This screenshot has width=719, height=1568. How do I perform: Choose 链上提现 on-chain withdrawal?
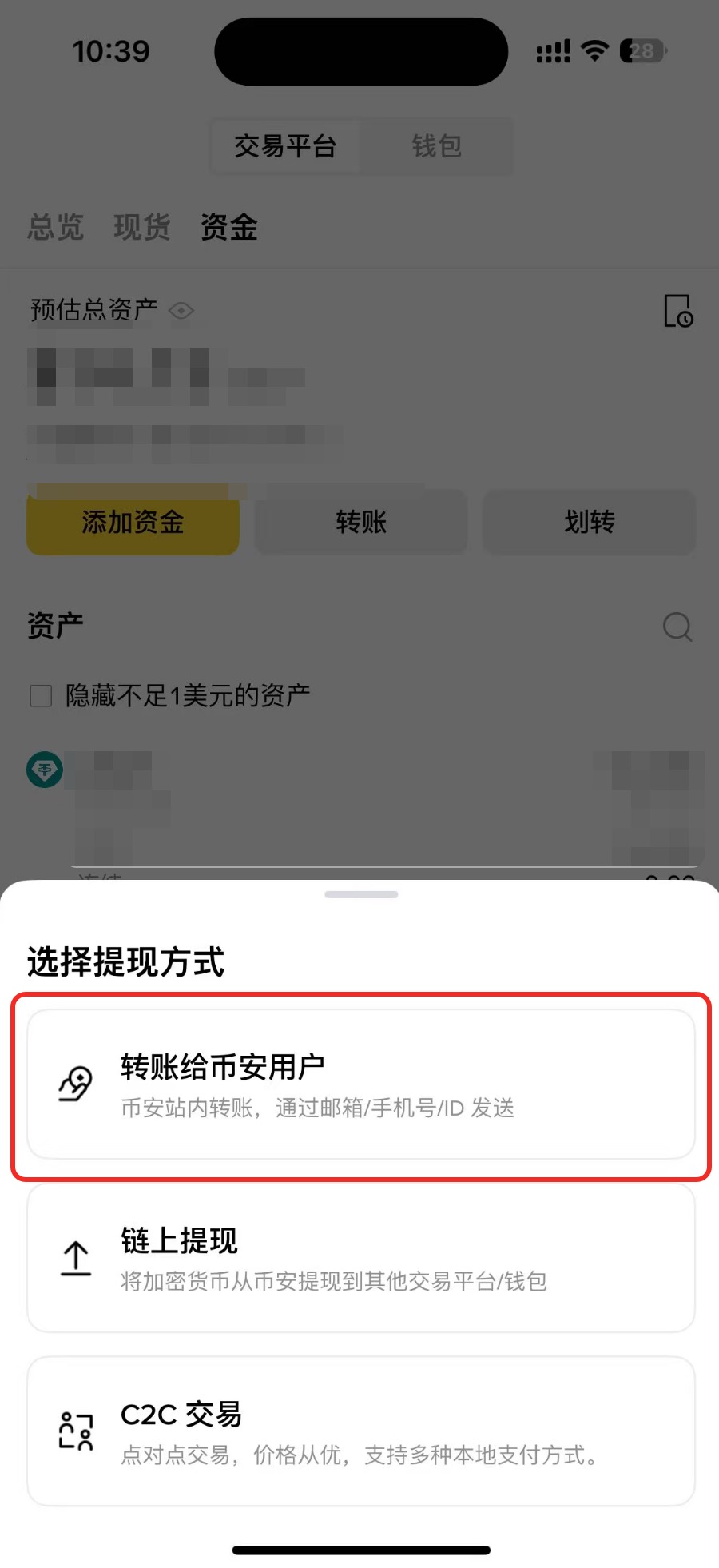[361, 1258]
